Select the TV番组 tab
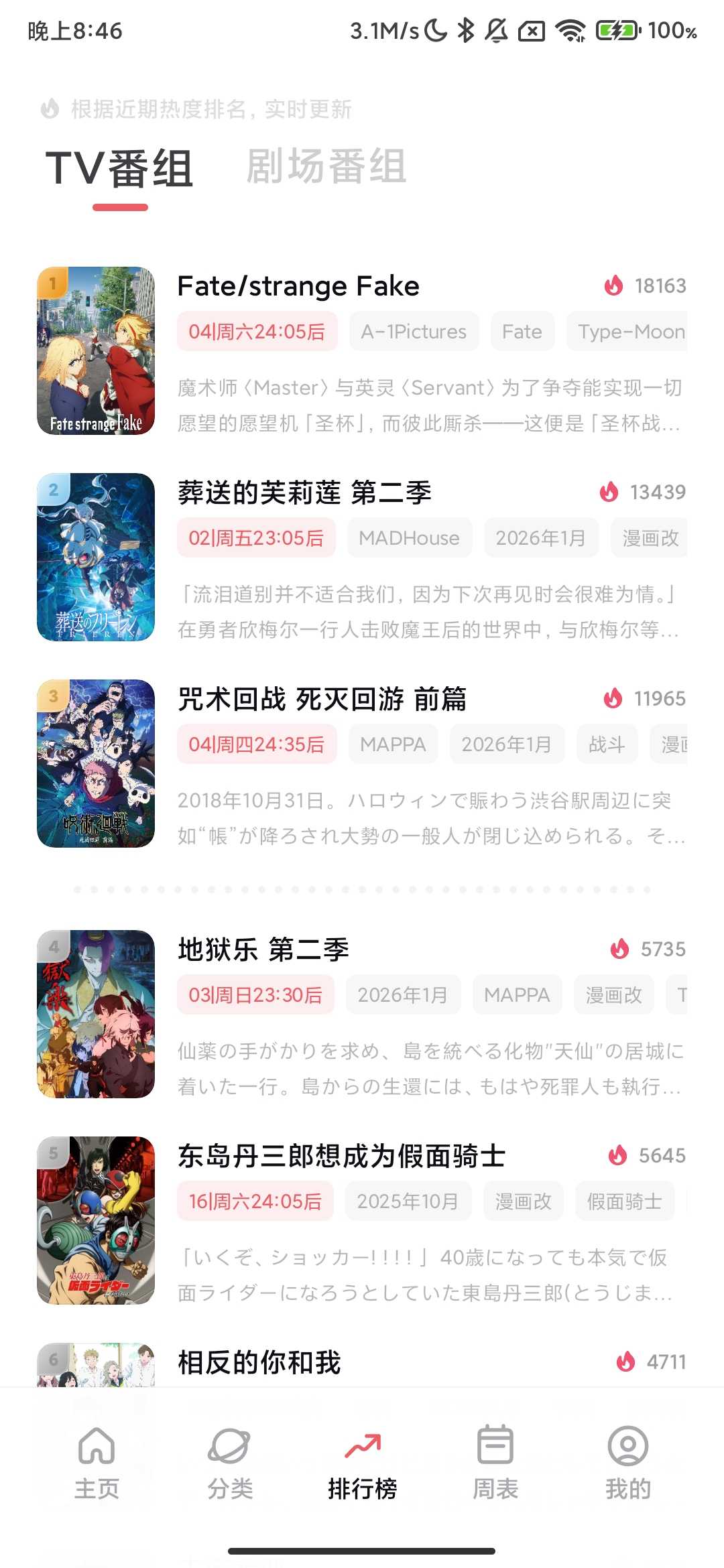 [119, 168]
